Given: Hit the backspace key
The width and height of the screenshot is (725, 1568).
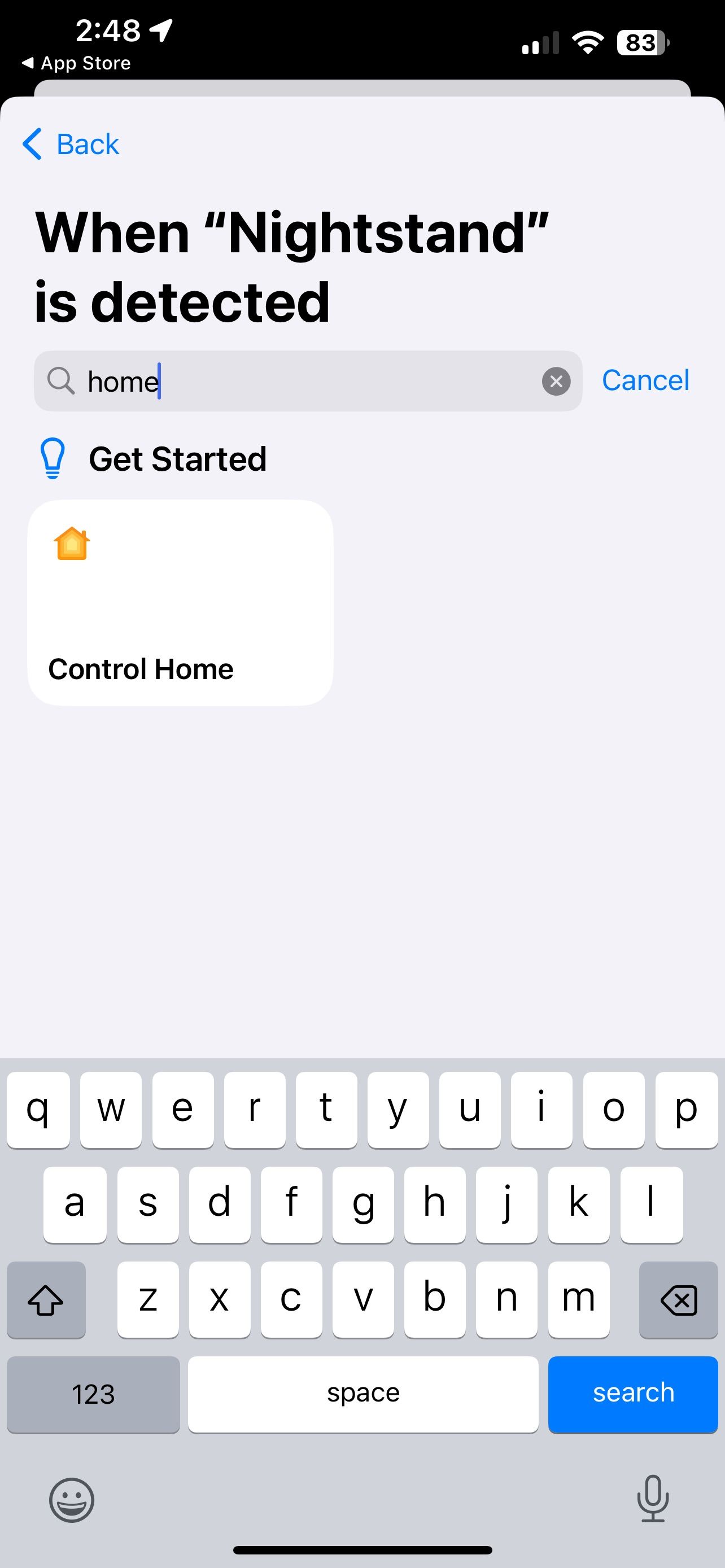Looking at the screenshot, I should [678, 1299].
